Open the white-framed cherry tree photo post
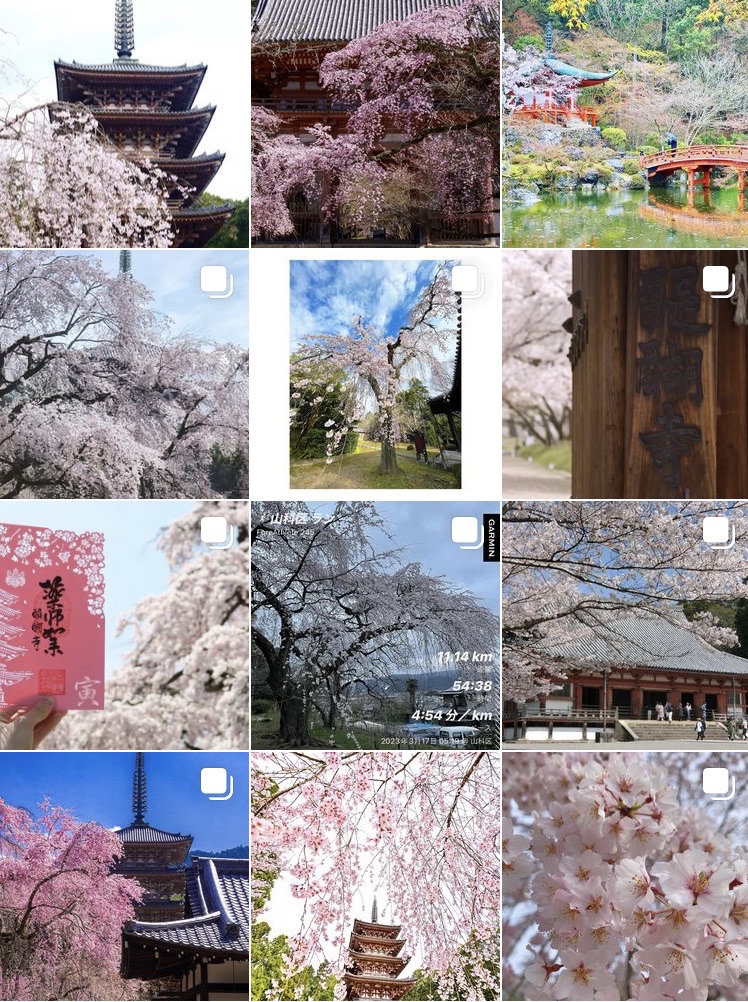Image resolution: width=748 pixels, height=1002 pixels. (375, 375)
